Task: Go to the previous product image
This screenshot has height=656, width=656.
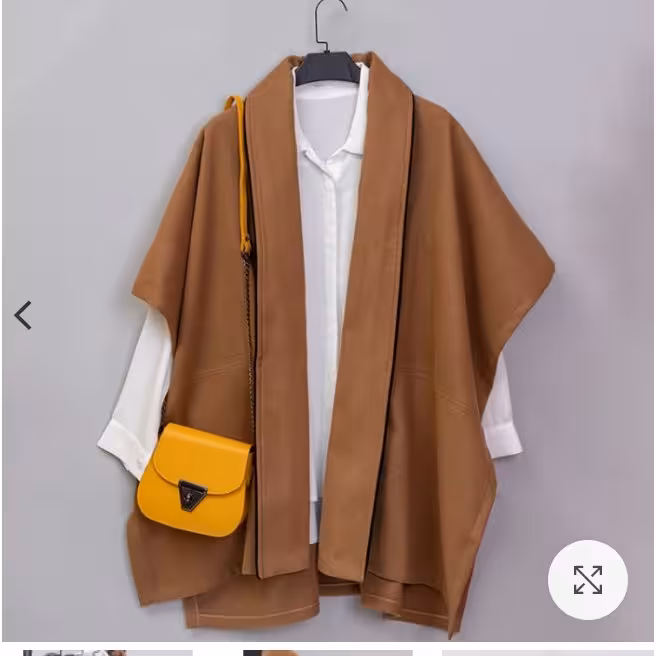Action: click(23, 315)
